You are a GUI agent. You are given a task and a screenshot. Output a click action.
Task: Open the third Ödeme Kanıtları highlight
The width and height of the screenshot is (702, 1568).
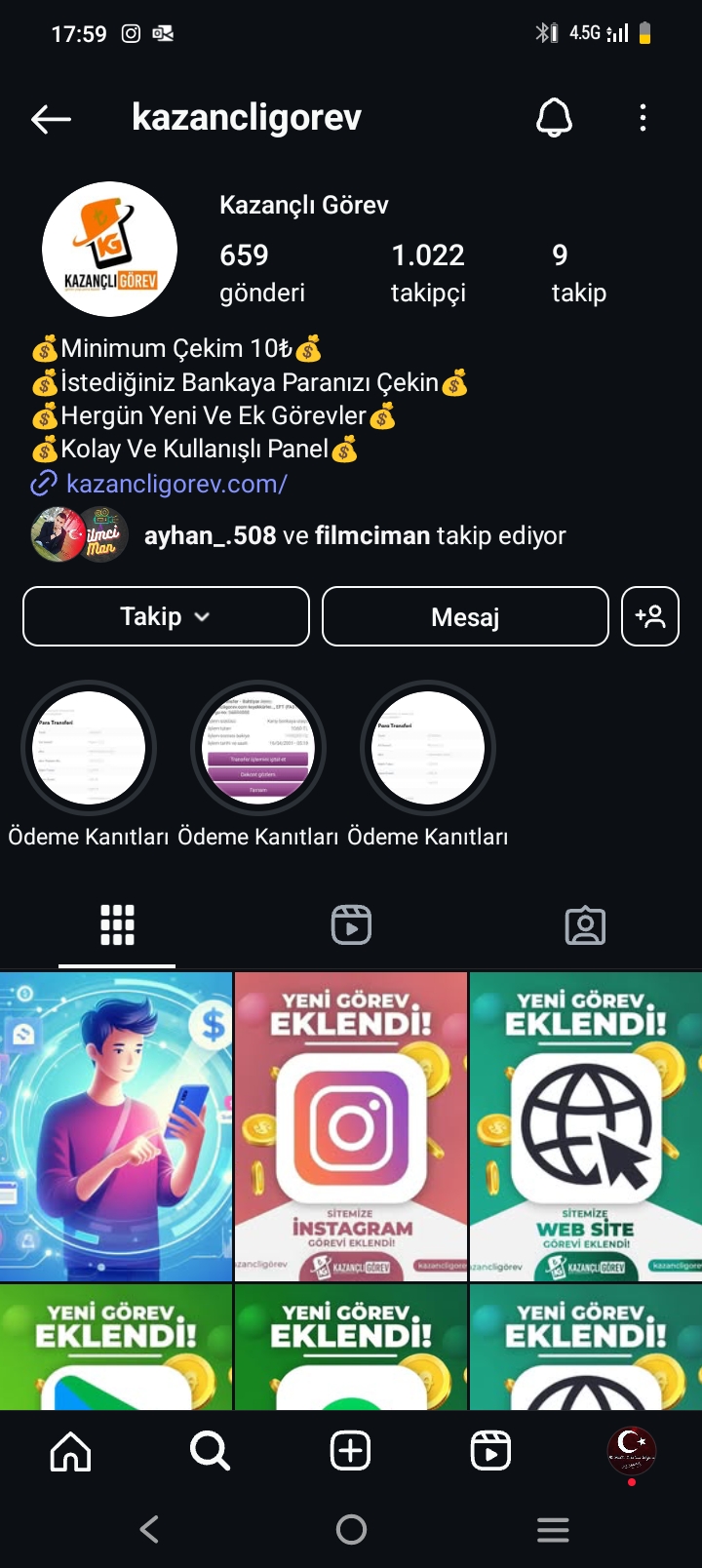pyautogui.click(x=428, y=748)
